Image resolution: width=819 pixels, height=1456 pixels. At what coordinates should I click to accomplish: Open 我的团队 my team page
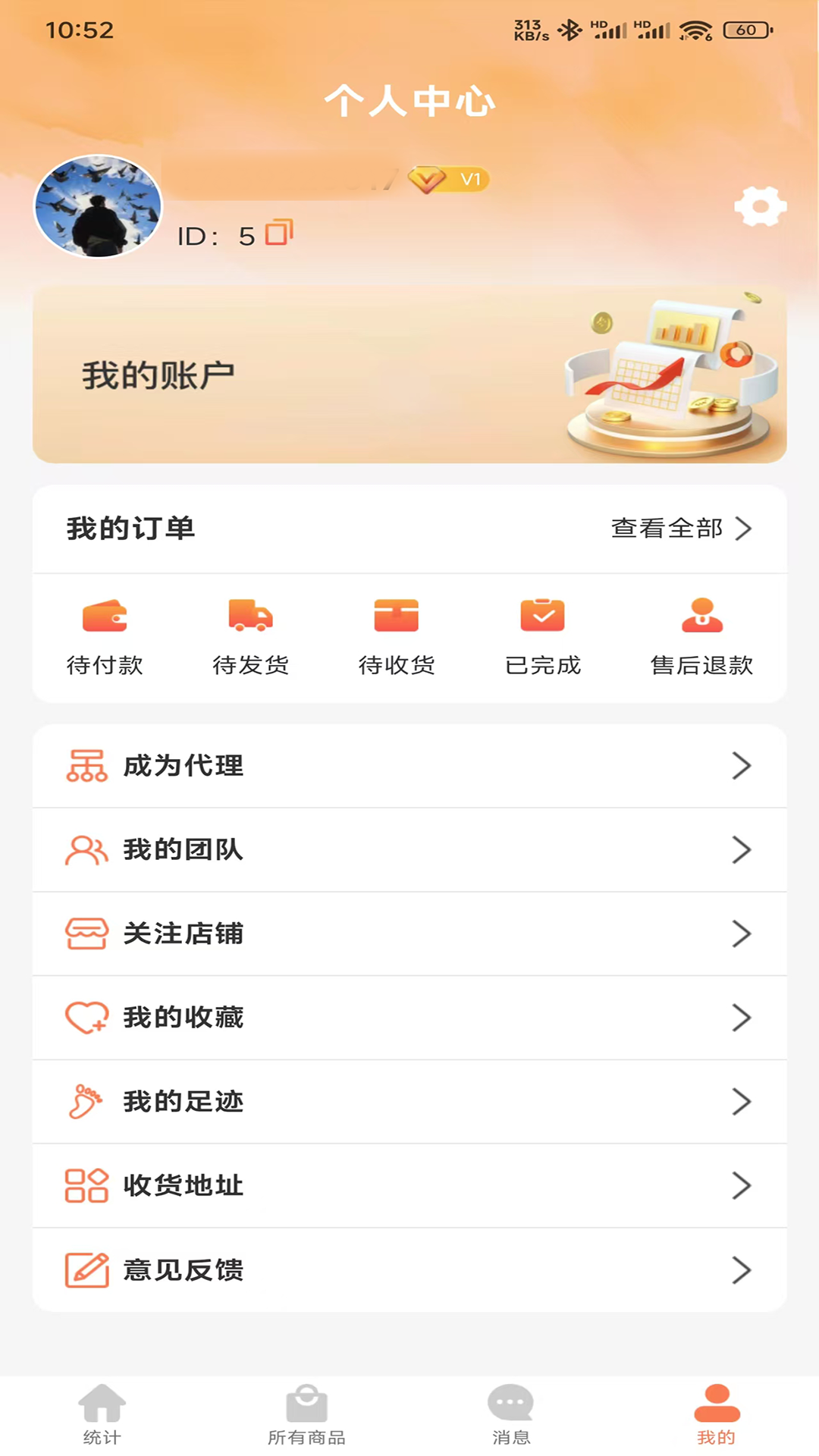click(409, 850)
